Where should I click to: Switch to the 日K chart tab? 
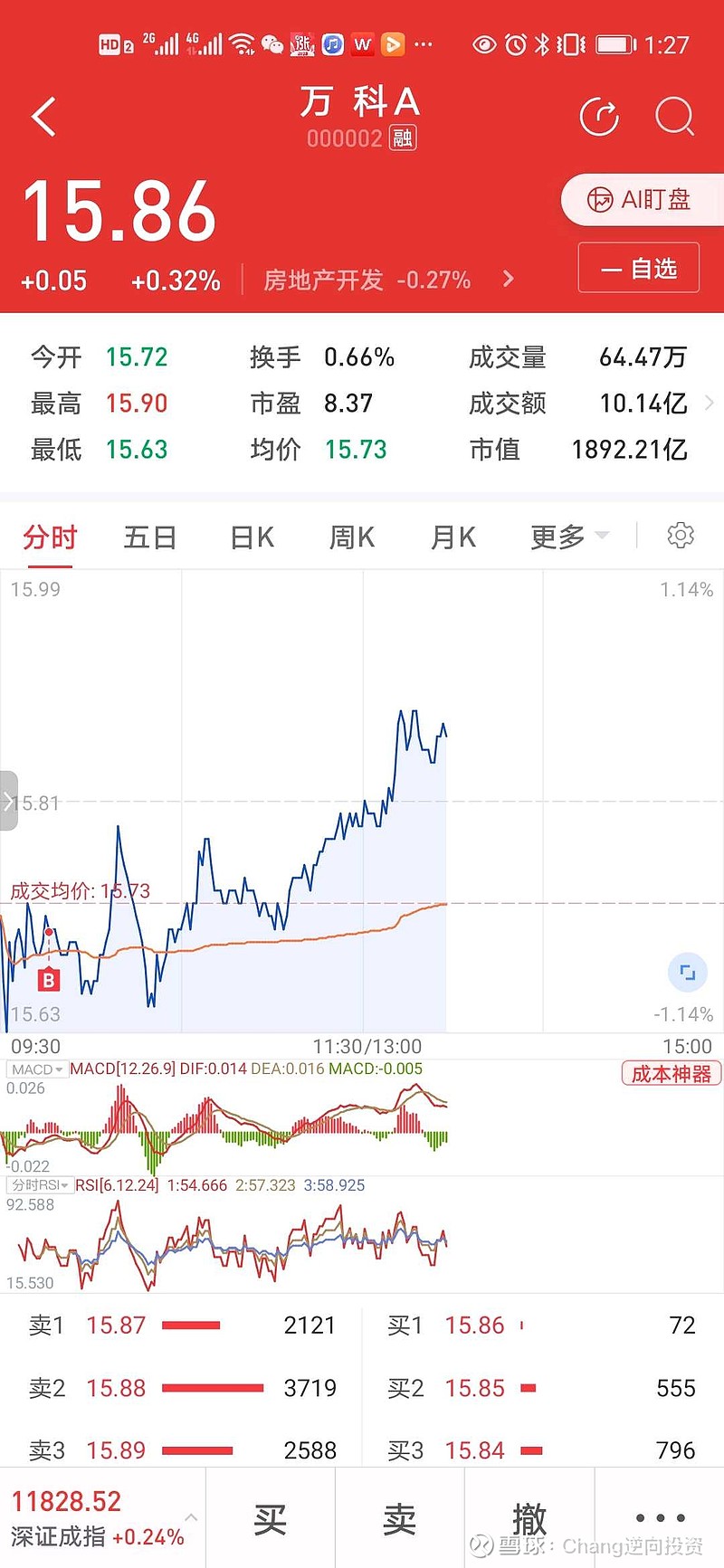(x=252, y=537)
